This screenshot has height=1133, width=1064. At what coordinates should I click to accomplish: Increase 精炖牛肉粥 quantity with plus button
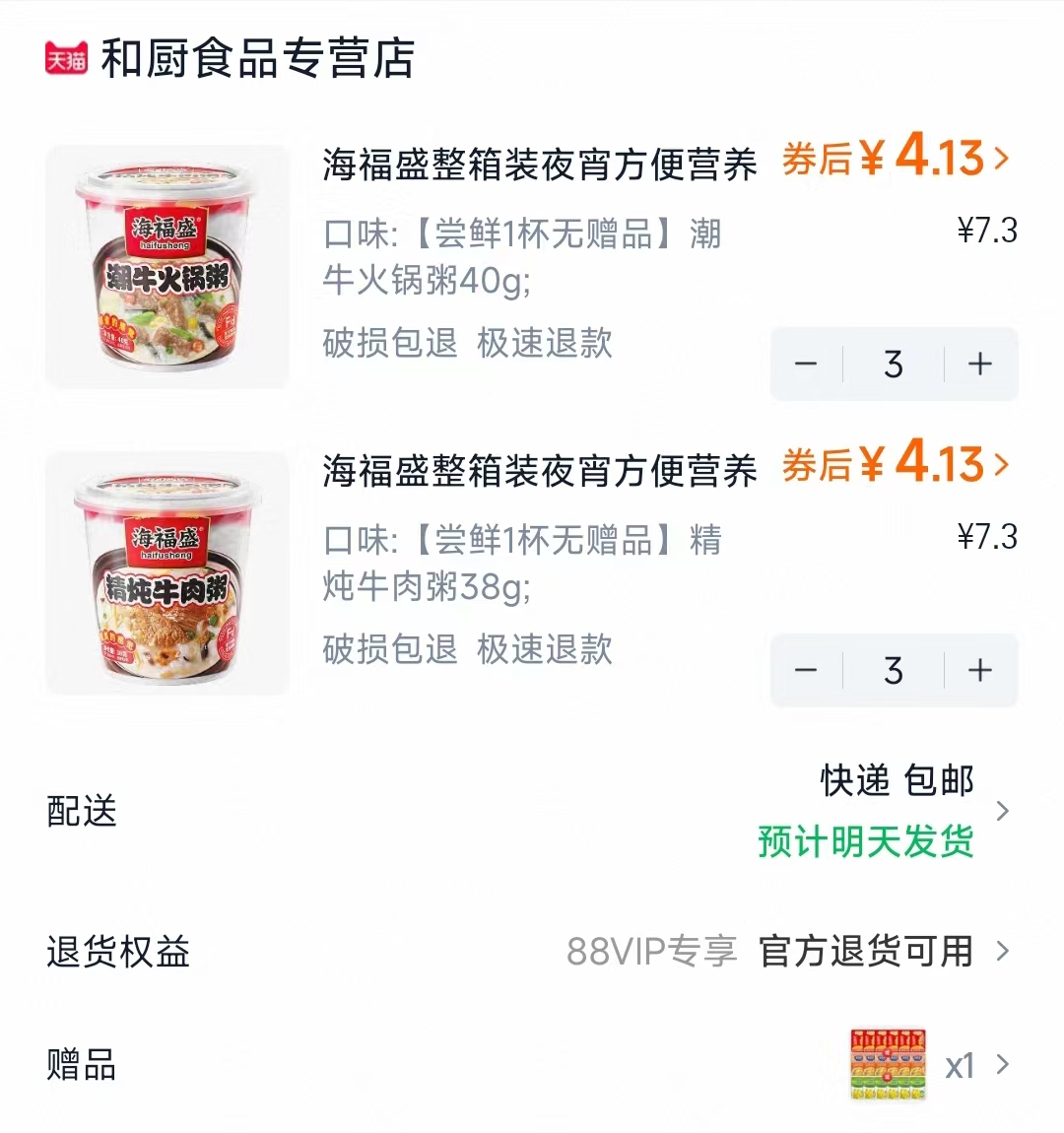(x=979, y=670)
